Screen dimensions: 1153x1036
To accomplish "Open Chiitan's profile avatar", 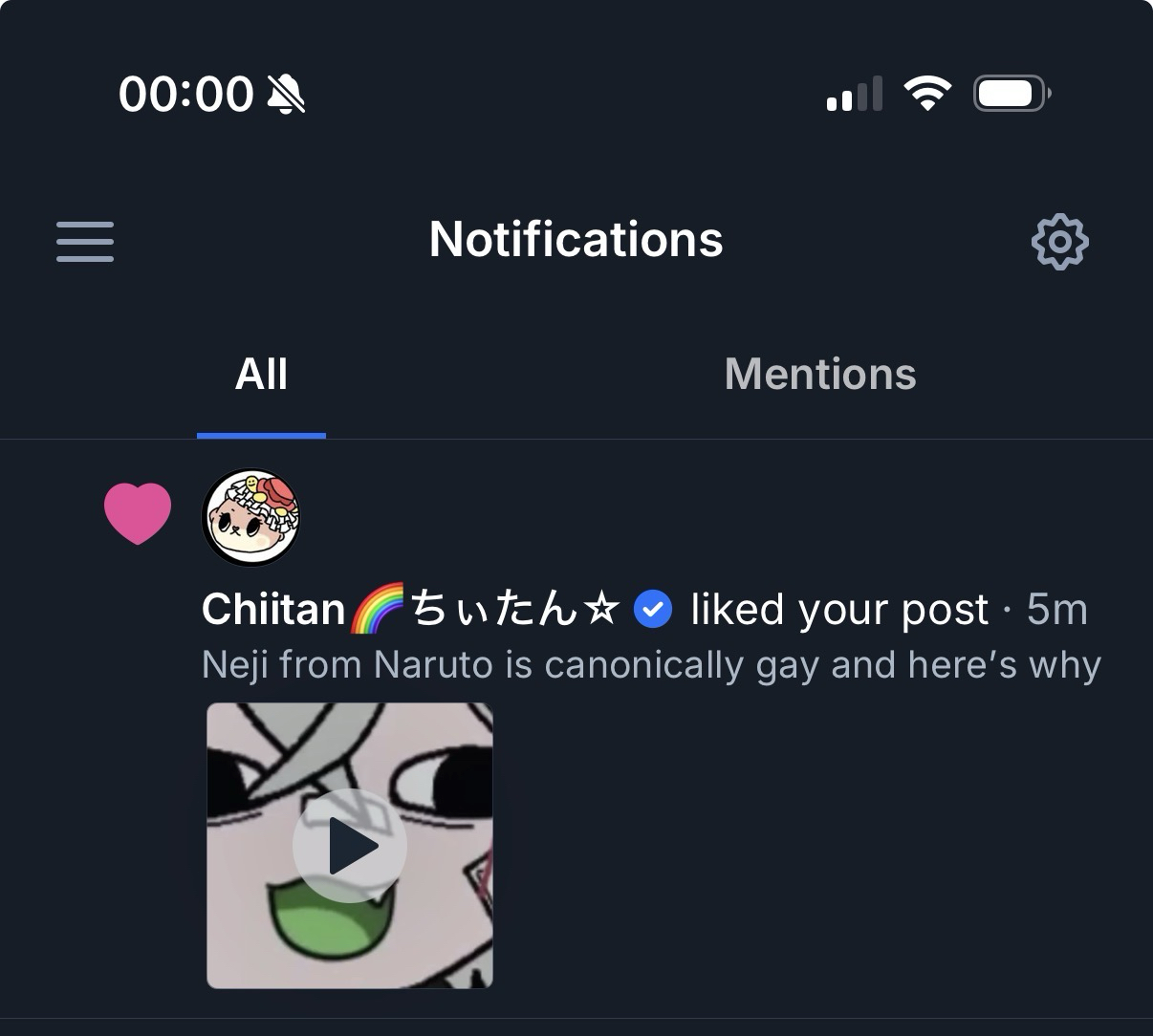I will (251, 517).
